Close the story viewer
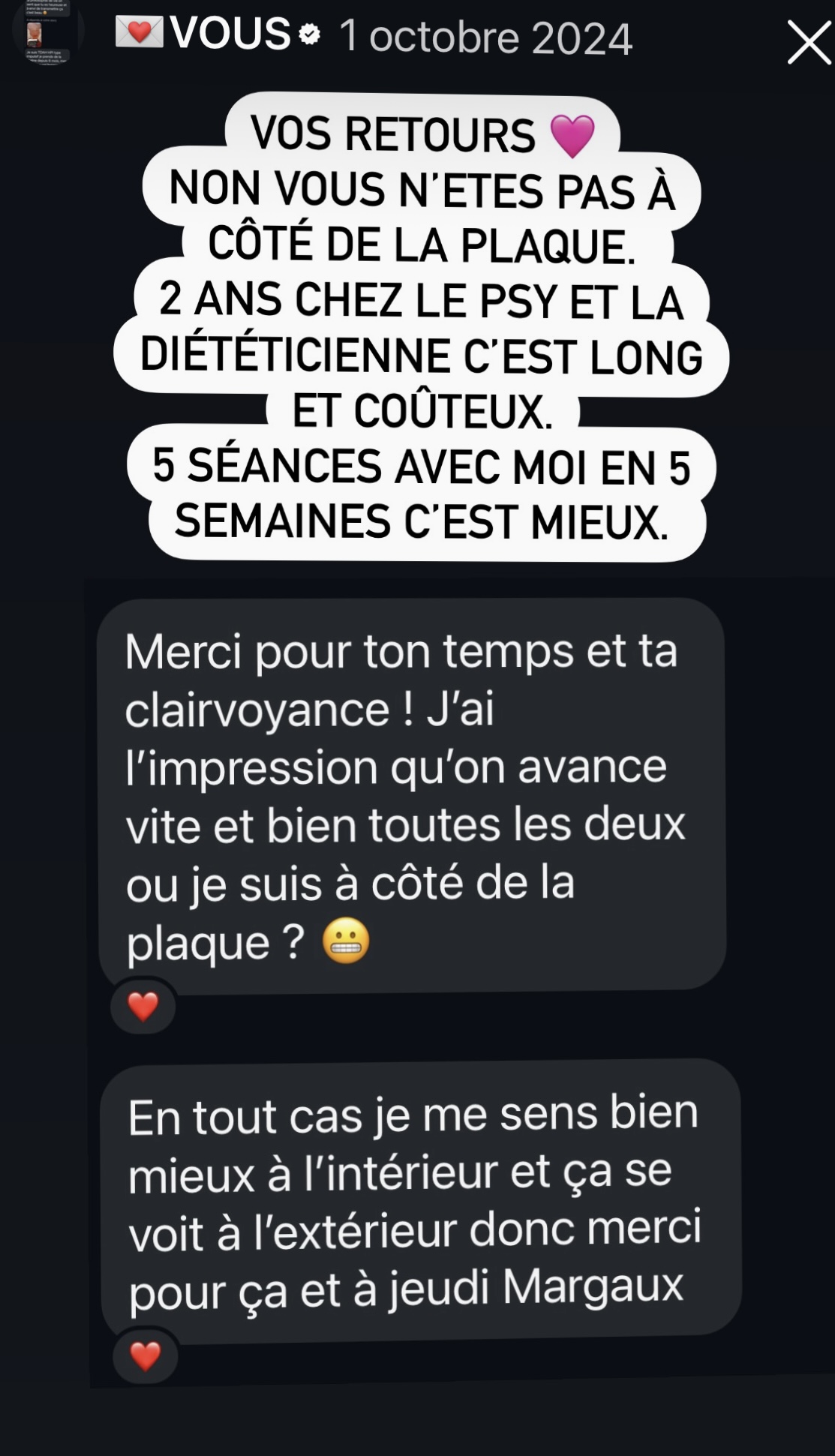Screen dimensions: 835x1456 809,42
